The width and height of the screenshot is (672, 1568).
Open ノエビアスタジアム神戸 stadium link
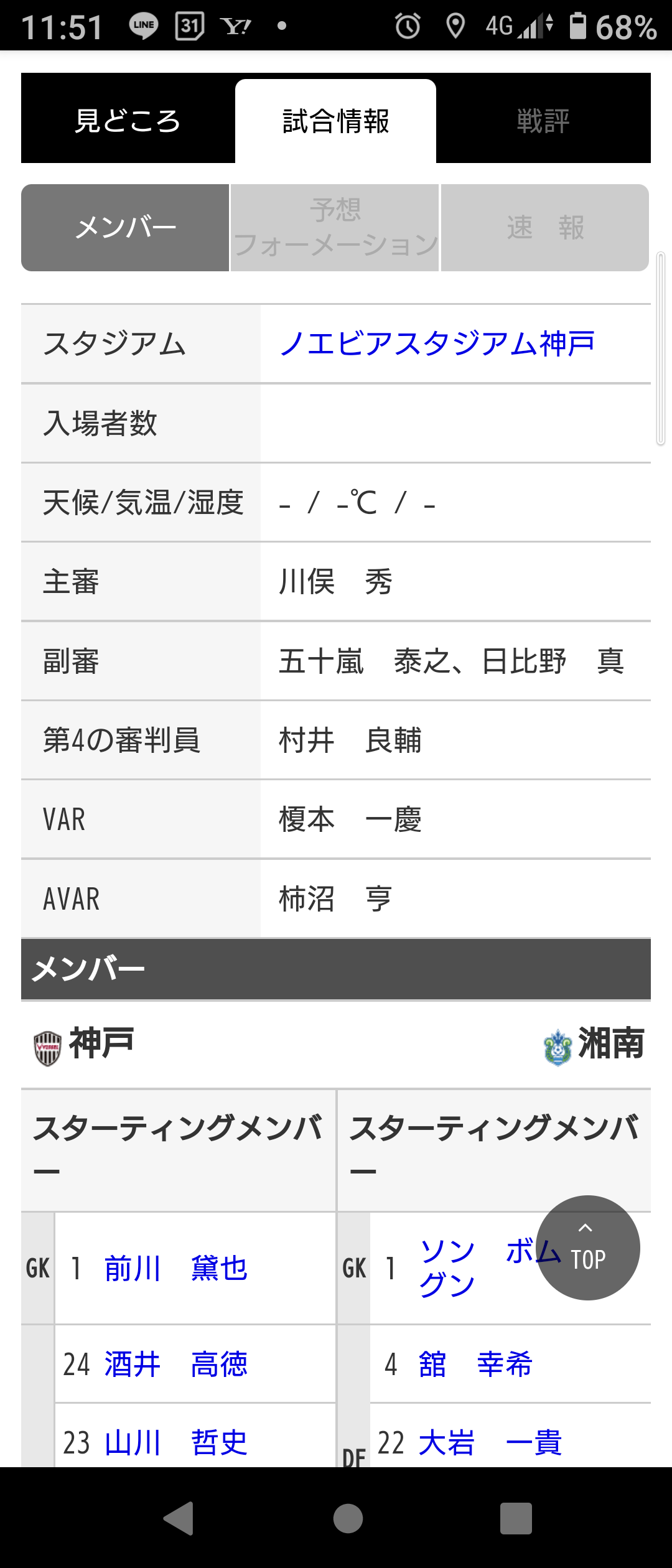pyautogui.click(x=437, y=343)
